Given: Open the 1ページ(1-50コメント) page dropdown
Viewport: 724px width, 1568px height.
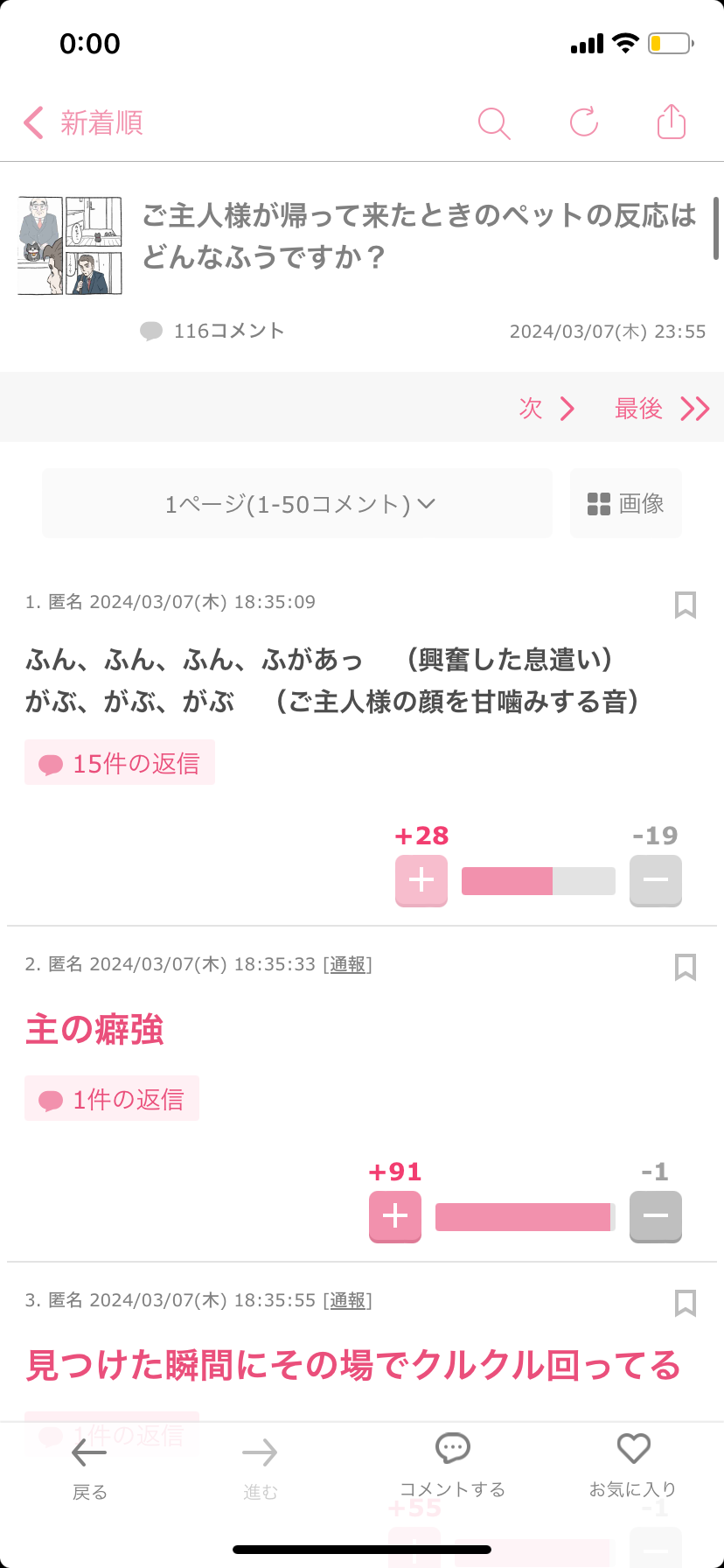Looking at the screenshot, I should [x=297, y=503].
